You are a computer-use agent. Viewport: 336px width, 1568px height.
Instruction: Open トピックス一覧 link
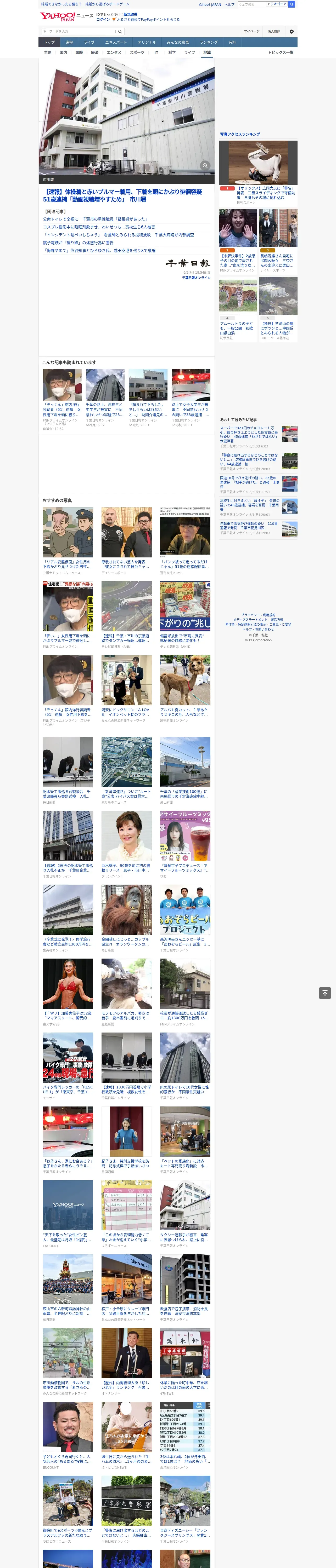pos(281,52)
